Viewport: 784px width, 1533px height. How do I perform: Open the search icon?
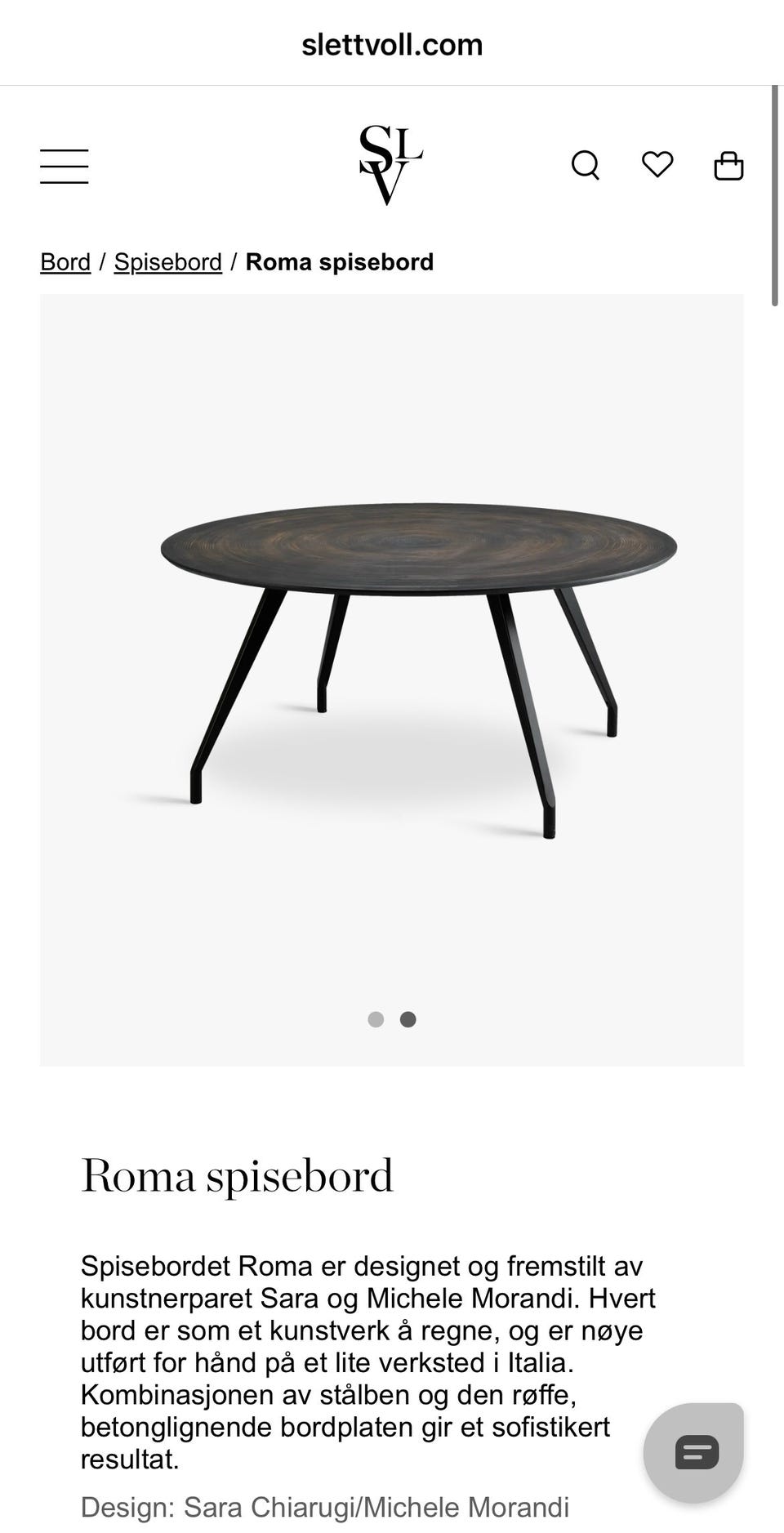[585, 166]
